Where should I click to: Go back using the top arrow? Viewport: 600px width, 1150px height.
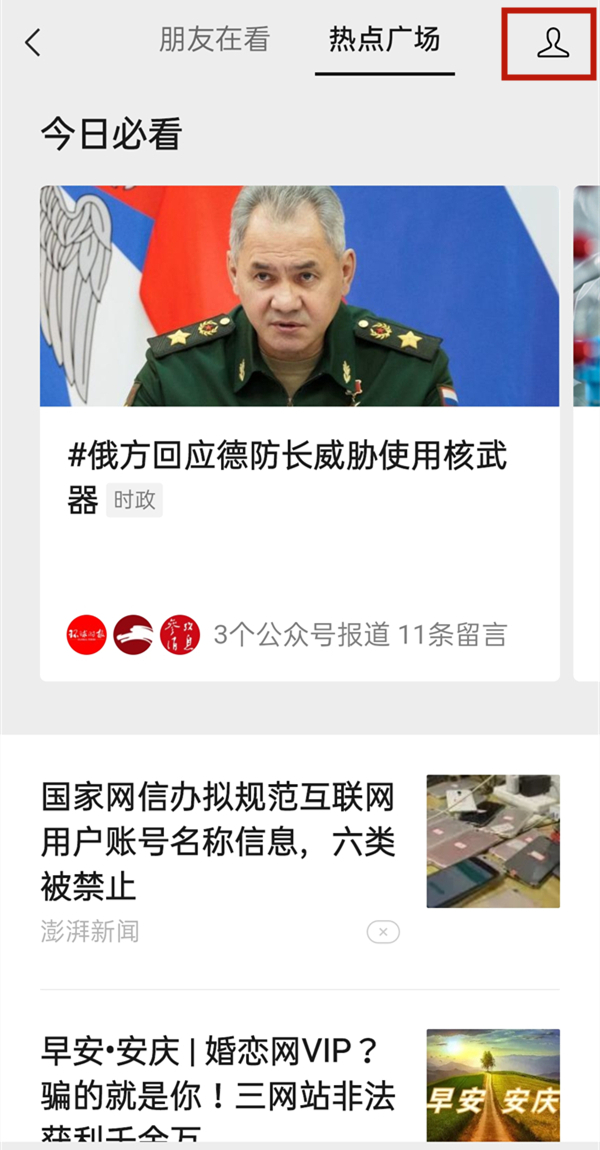point(33,43)
